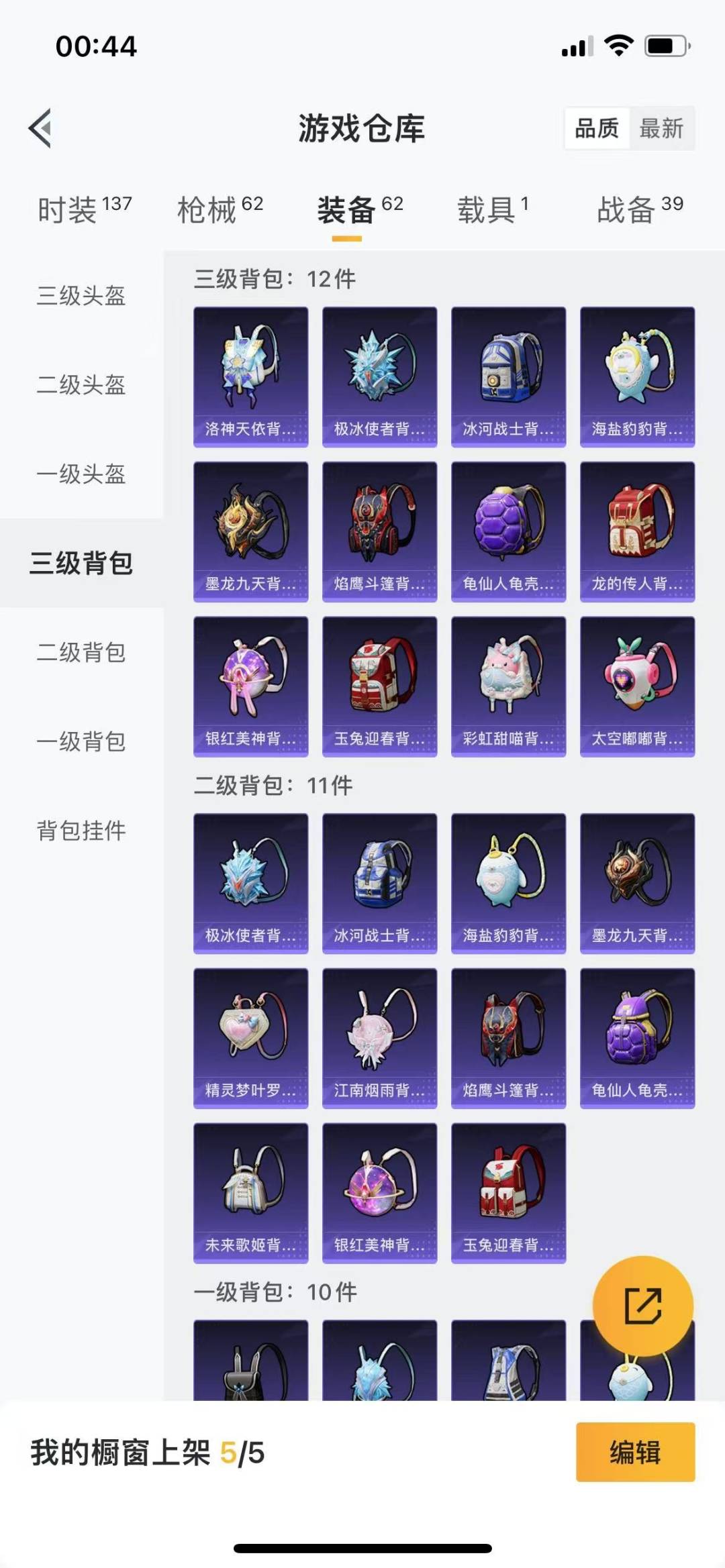Jump to the 二级背包 category
Screen dimensions: 725x1568
pos(81,652)
